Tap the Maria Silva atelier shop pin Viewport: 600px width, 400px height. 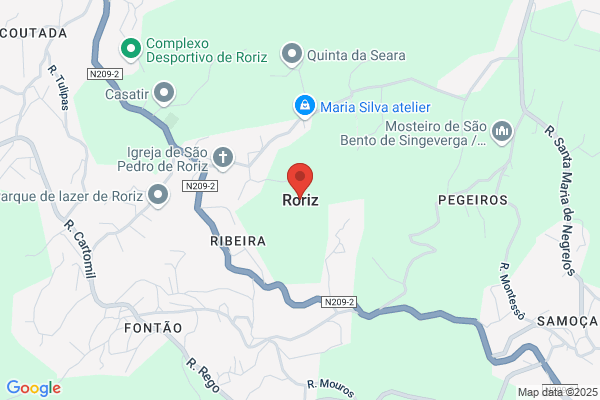[305, 107]
